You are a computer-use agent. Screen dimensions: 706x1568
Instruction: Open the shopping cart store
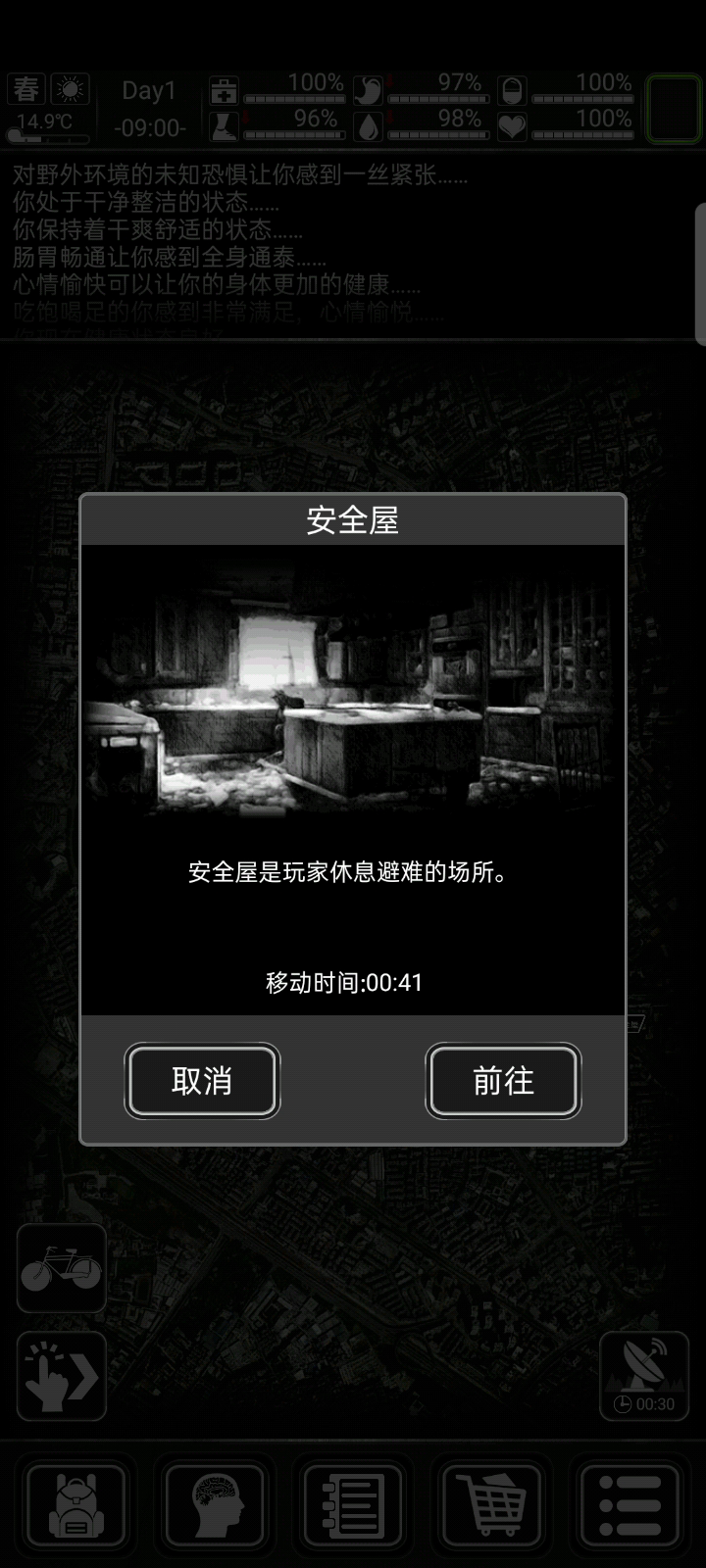tap(492, 1506)
